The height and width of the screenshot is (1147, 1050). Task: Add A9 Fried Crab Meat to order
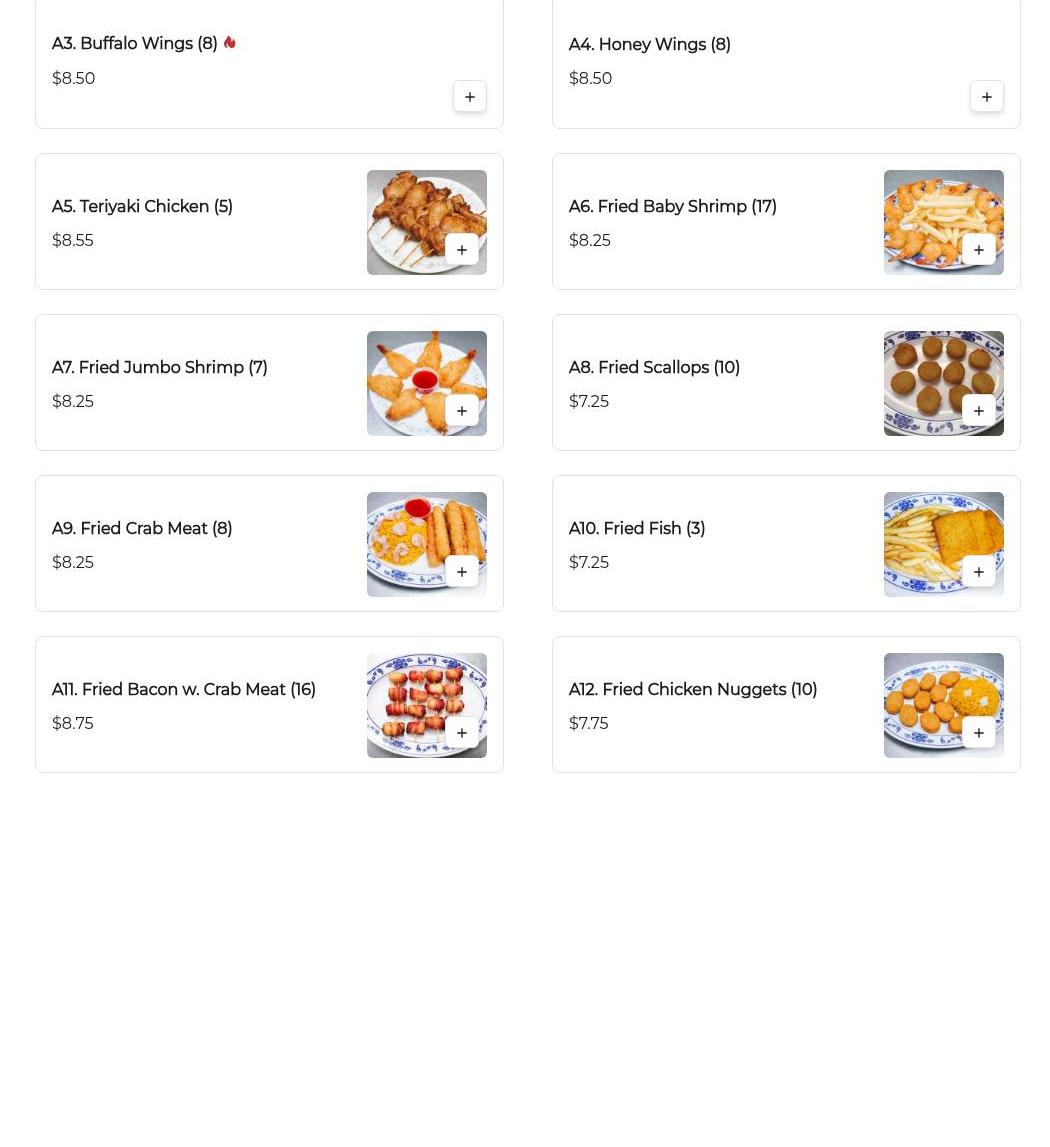click(461, 572)
